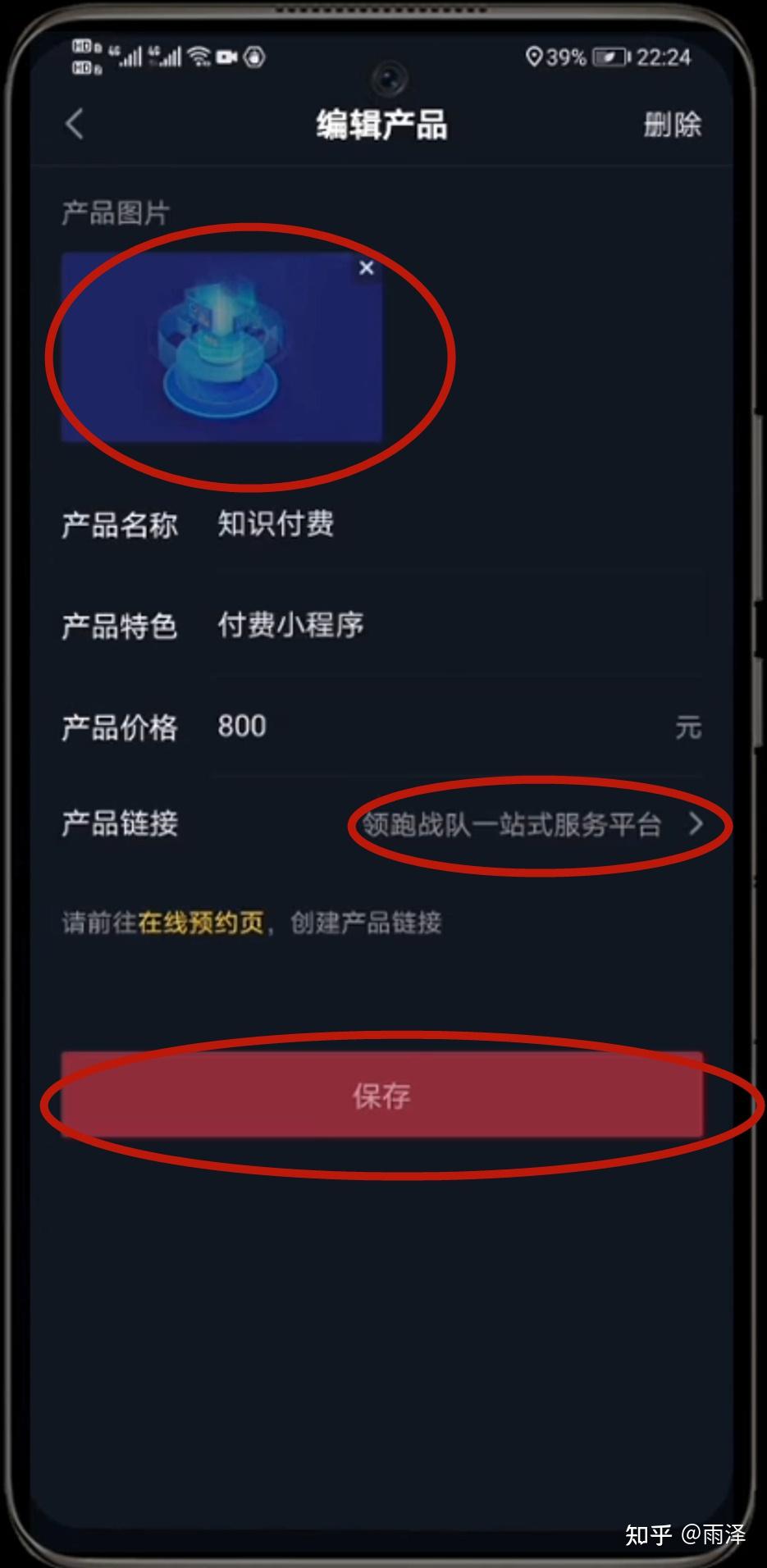
Task: Edit the 产品价格 field showing 800
Action: pyautogui.click(x=443, y=727)
